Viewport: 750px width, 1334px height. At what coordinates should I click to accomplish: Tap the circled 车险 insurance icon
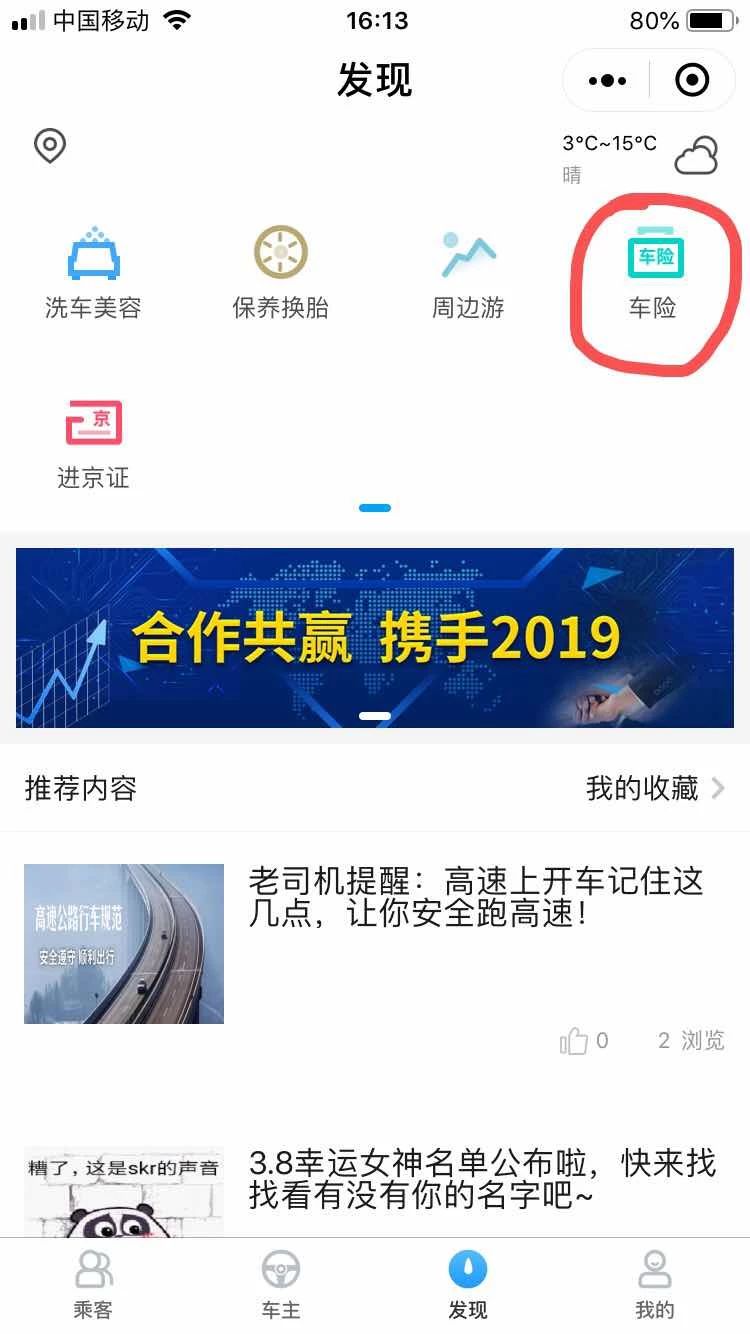click(x=655, y=270)
